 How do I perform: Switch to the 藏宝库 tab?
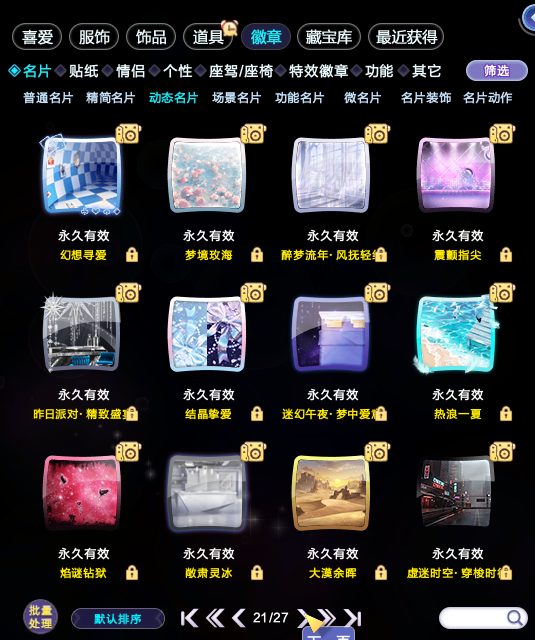[329, 37]
